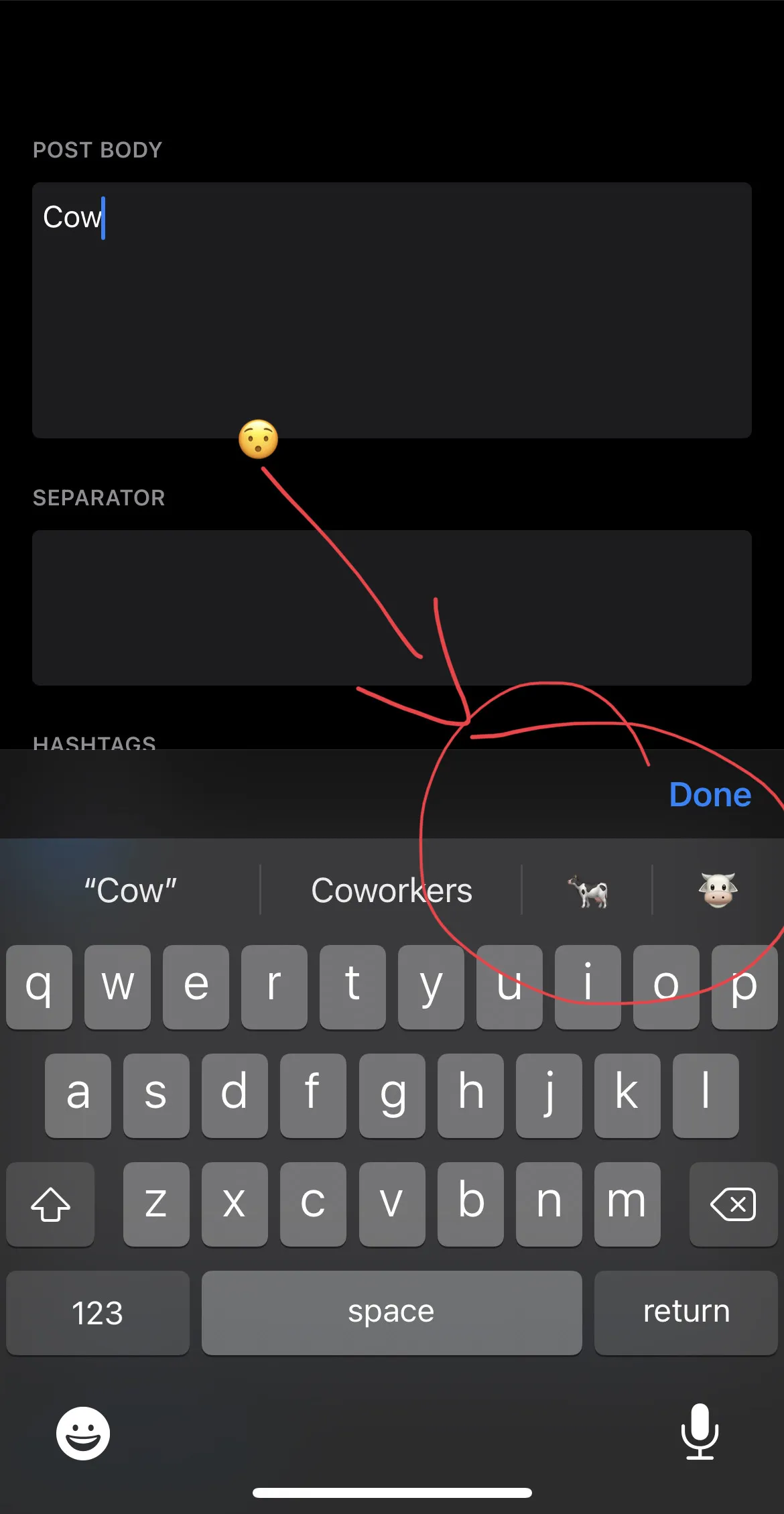Insert the full-body cow emoji suggestion
This screenshot has width=784, height=1514.
(x=588, y=891)
